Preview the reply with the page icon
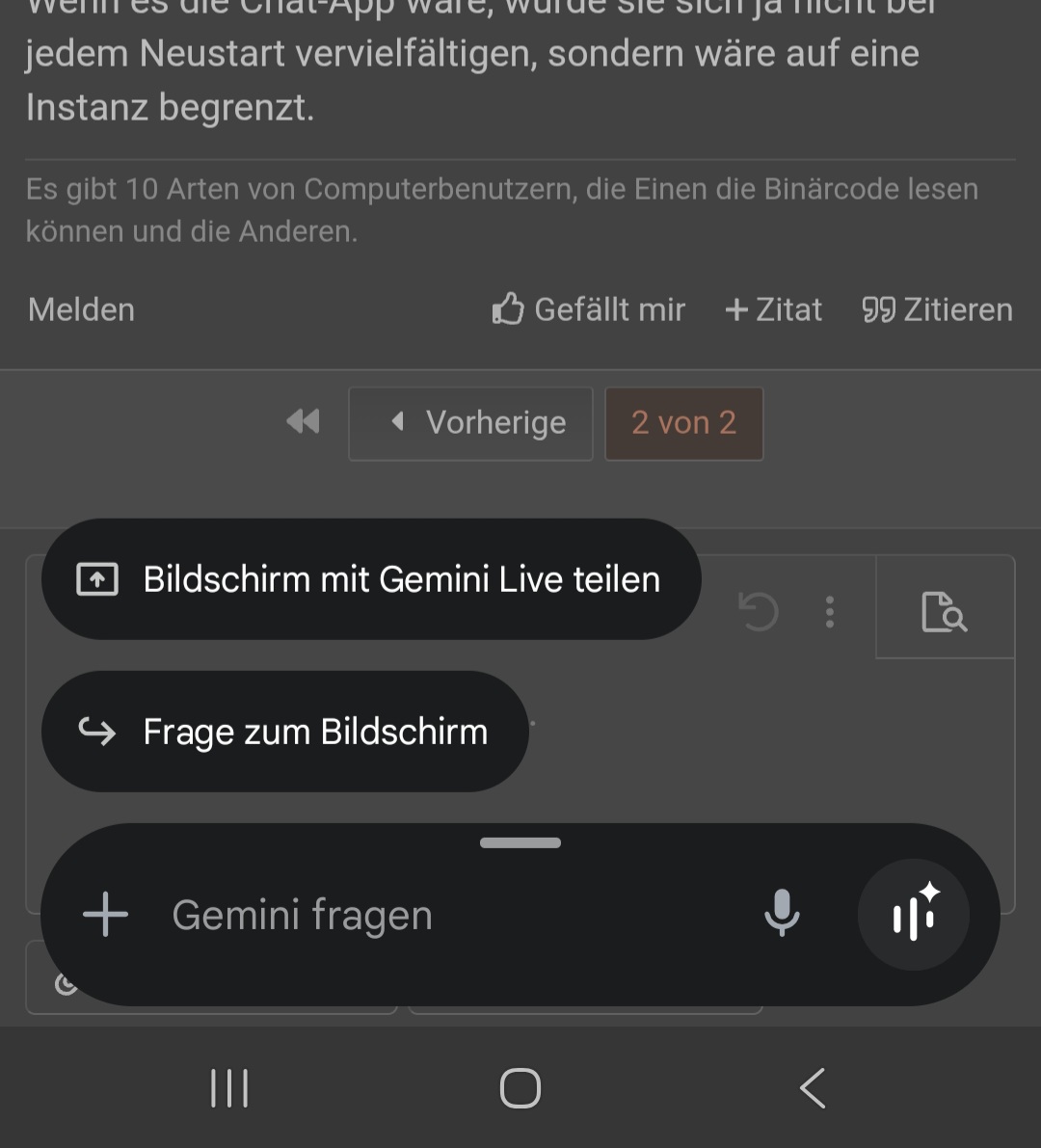 click(x=945, y=612)
